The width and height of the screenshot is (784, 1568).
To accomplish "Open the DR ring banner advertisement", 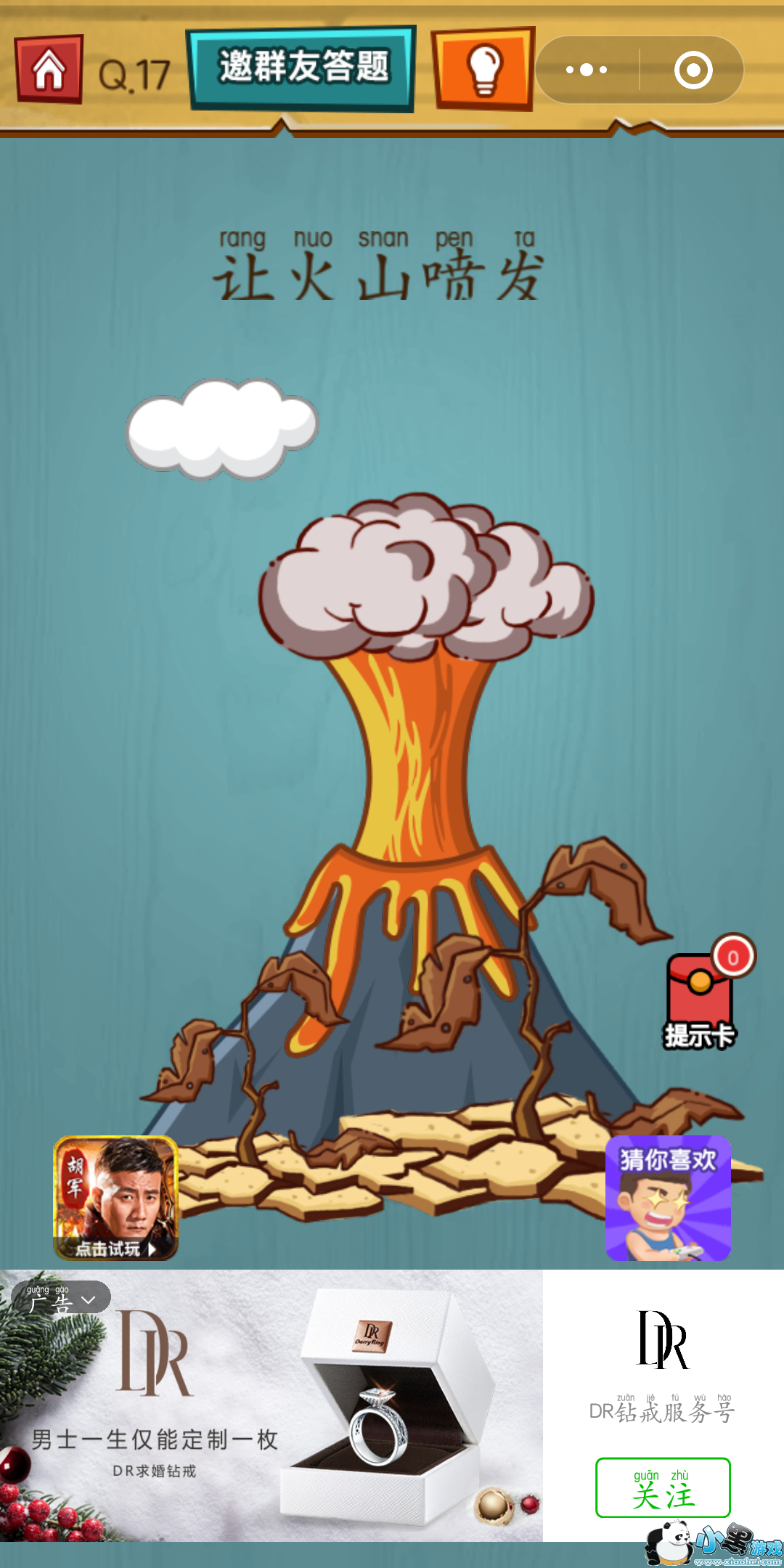I will (271, 1405).
